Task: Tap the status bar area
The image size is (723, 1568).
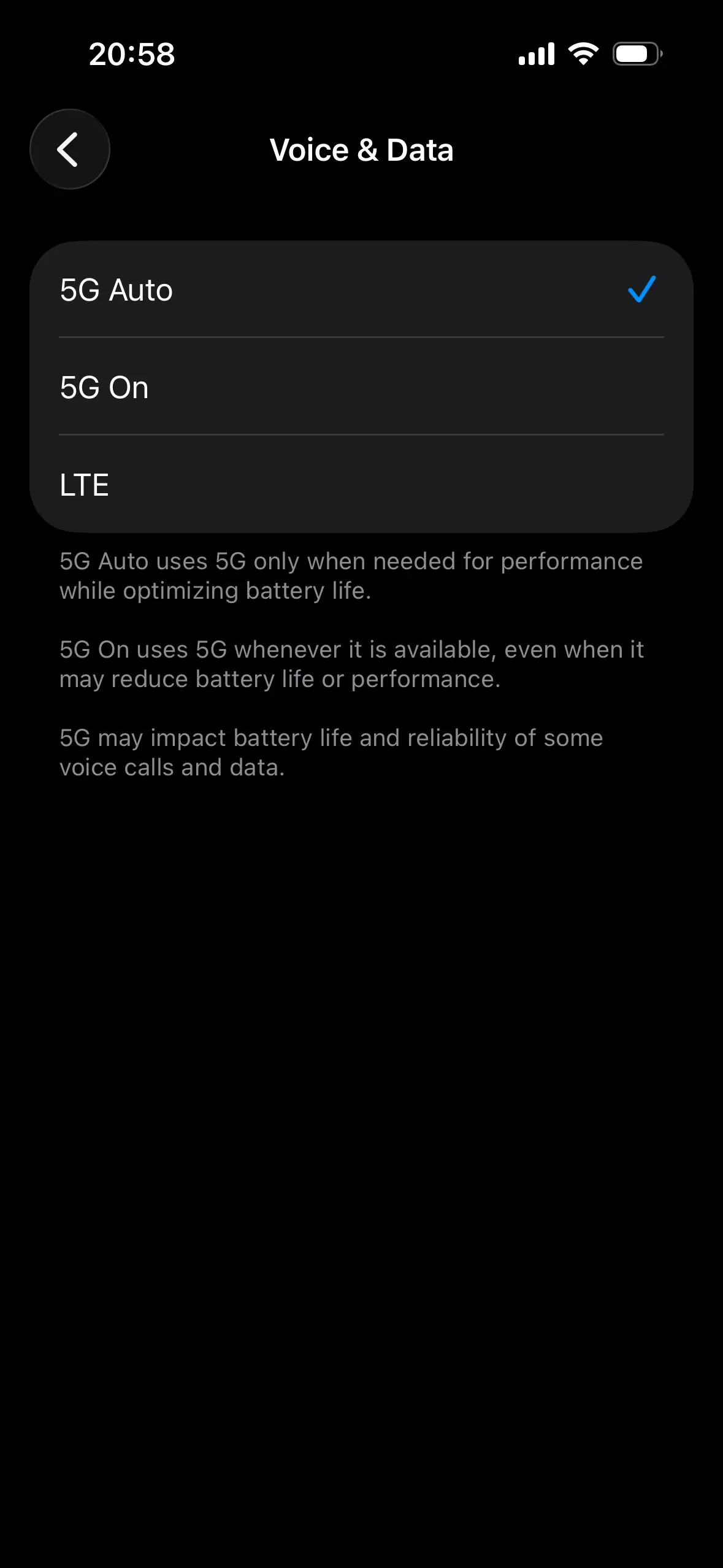Action: pos(362,54)
